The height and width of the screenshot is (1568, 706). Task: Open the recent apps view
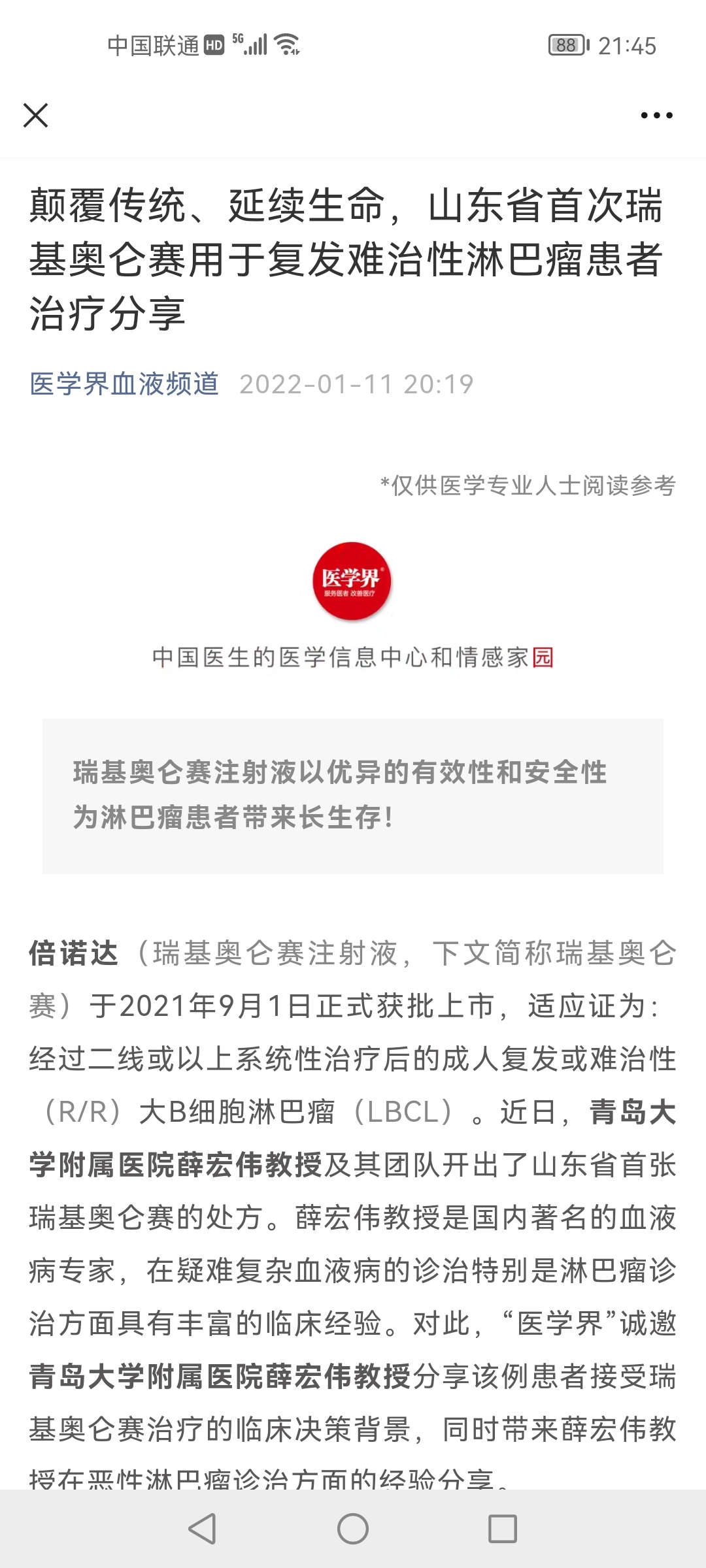pyautogui.click(x=503, y=1529)
